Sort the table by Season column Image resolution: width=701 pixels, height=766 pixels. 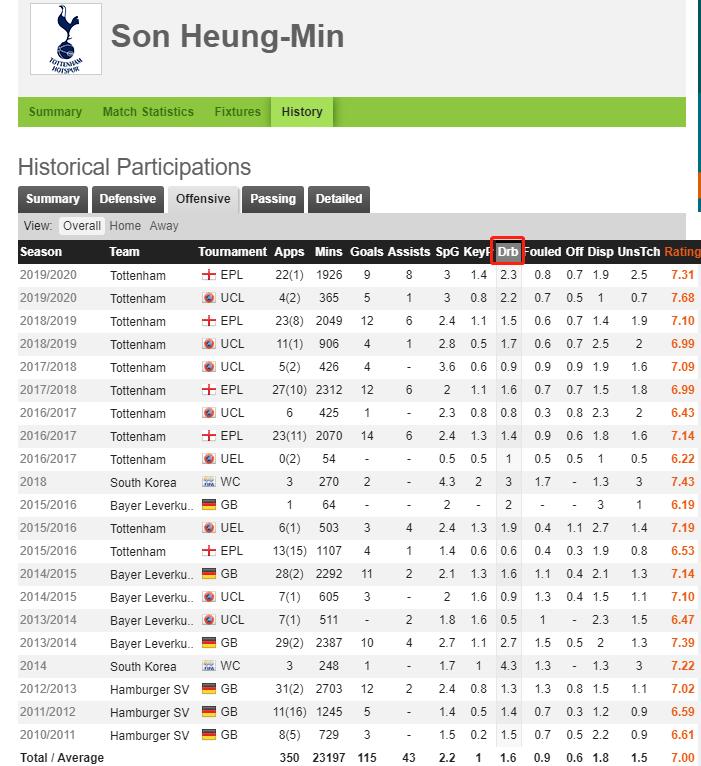click(x=41, y=252)
